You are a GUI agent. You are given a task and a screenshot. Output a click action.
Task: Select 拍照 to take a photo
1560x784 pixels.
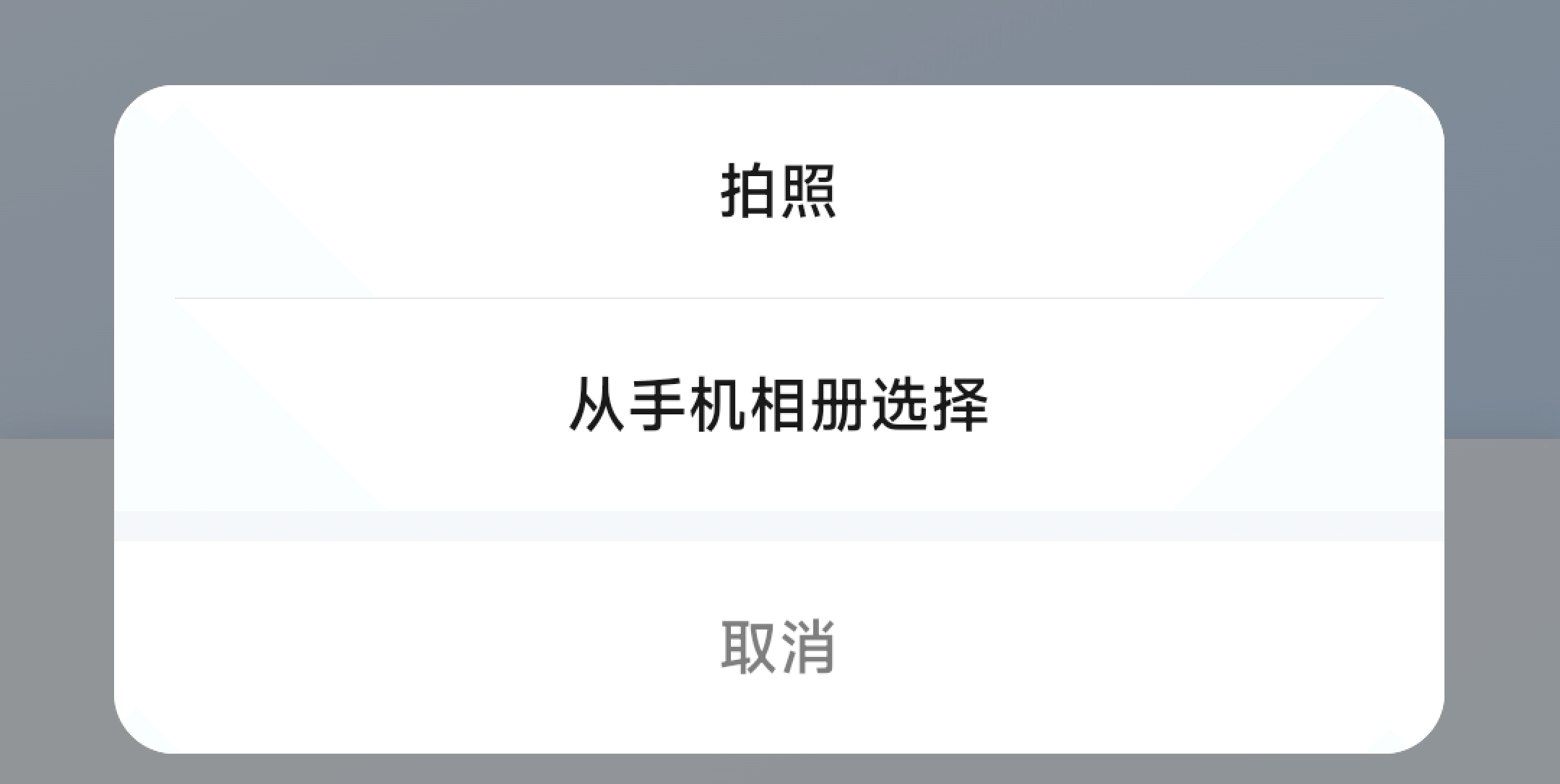pos(779,191)
